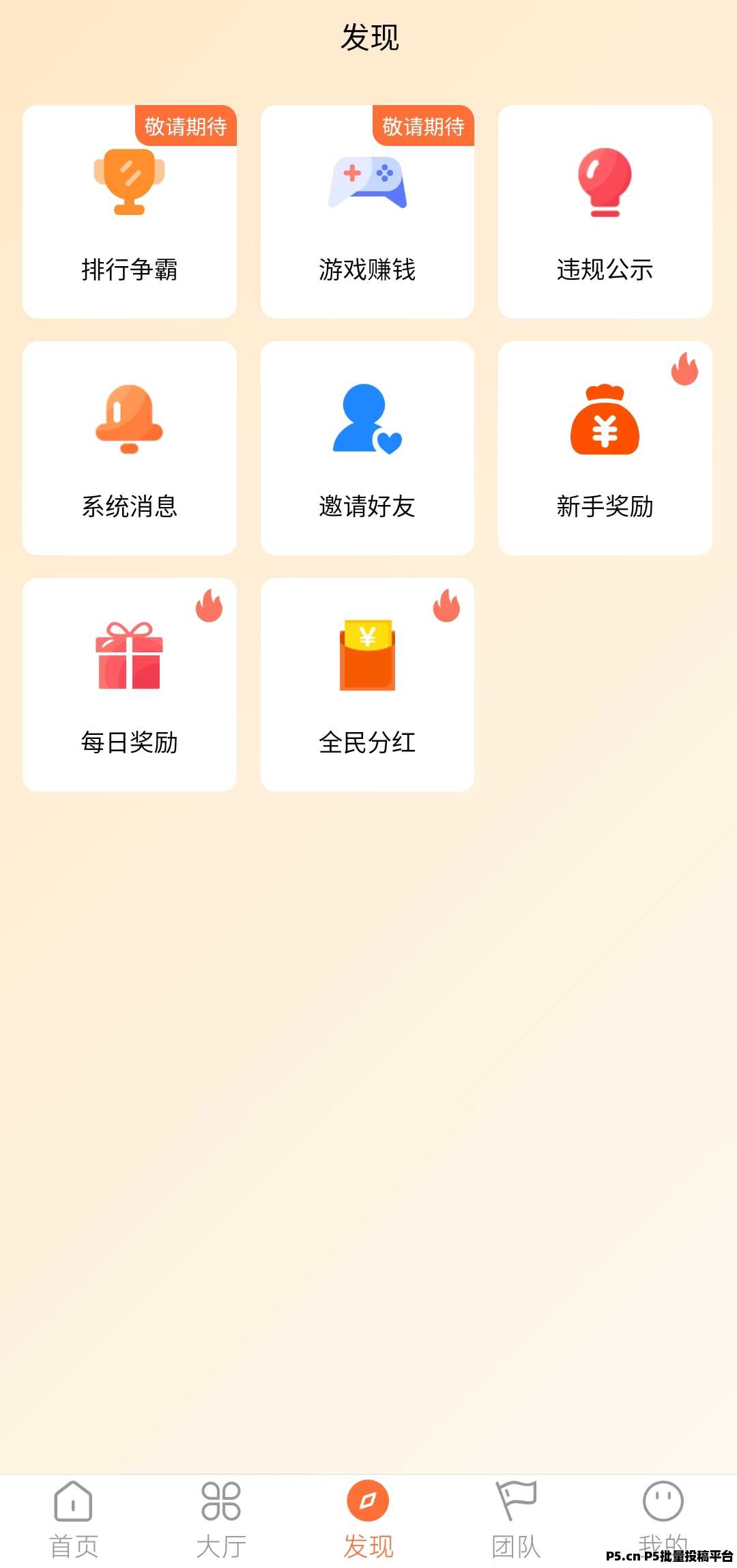Viewport: 737px width, 1568px height.
Task: Switch to the 首页 home tab
Action: [74, 1519]
